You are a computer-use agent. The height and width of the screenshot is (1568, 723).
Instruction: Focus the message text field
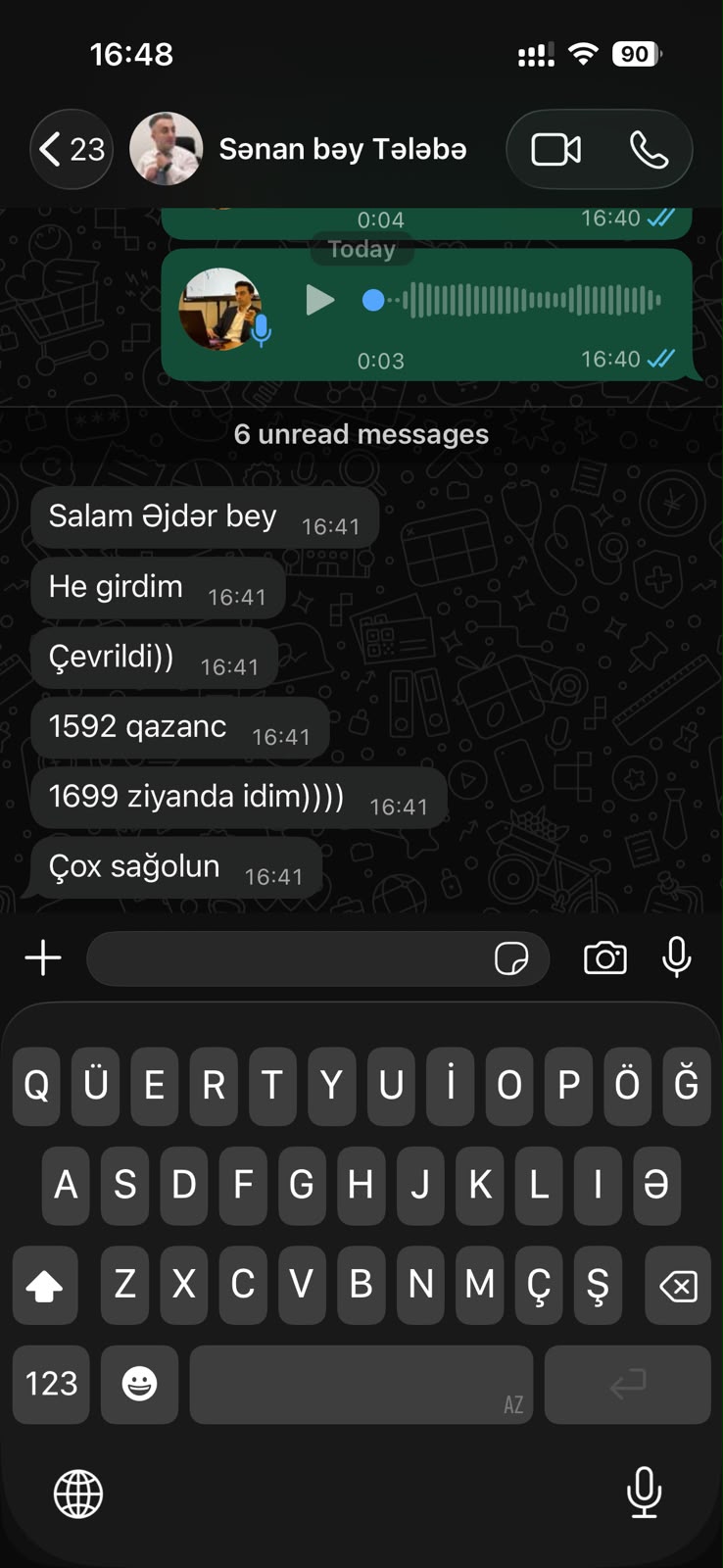click(289, 958)
